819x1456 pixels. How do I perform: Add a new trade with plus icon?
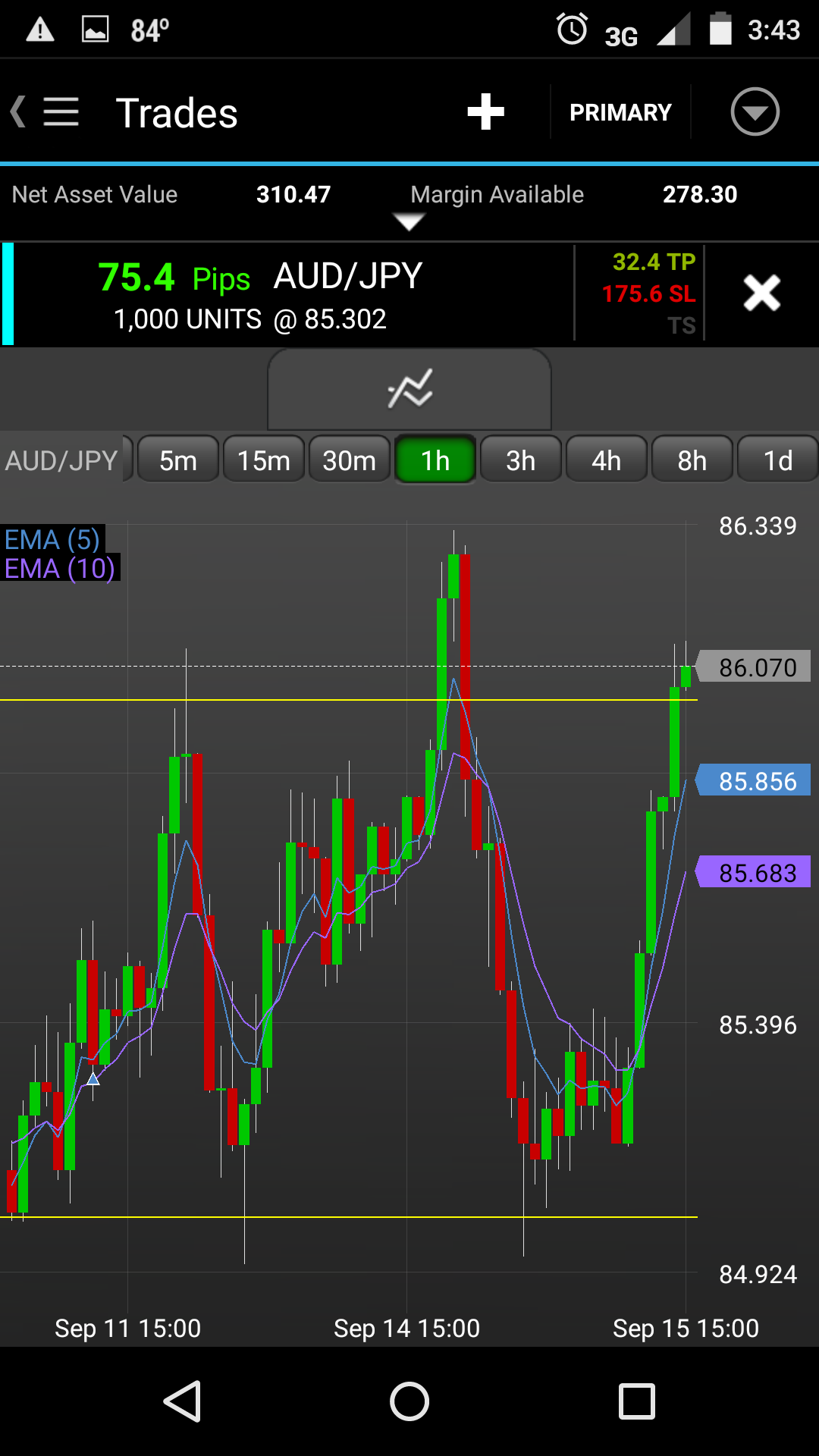(x=485, y=112)
